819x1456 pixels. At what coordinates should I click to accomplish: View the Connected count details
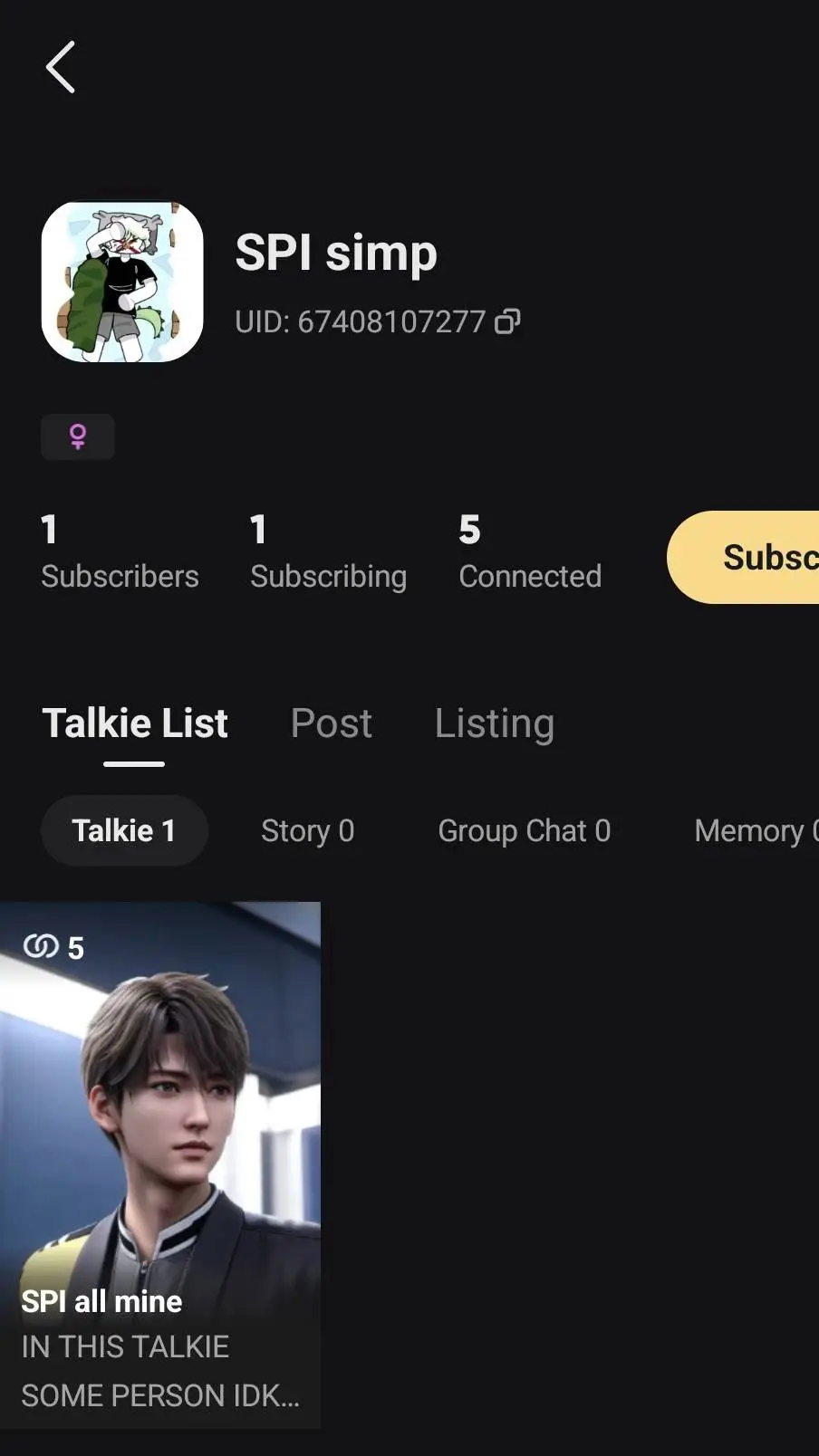[x=530, y=552]
